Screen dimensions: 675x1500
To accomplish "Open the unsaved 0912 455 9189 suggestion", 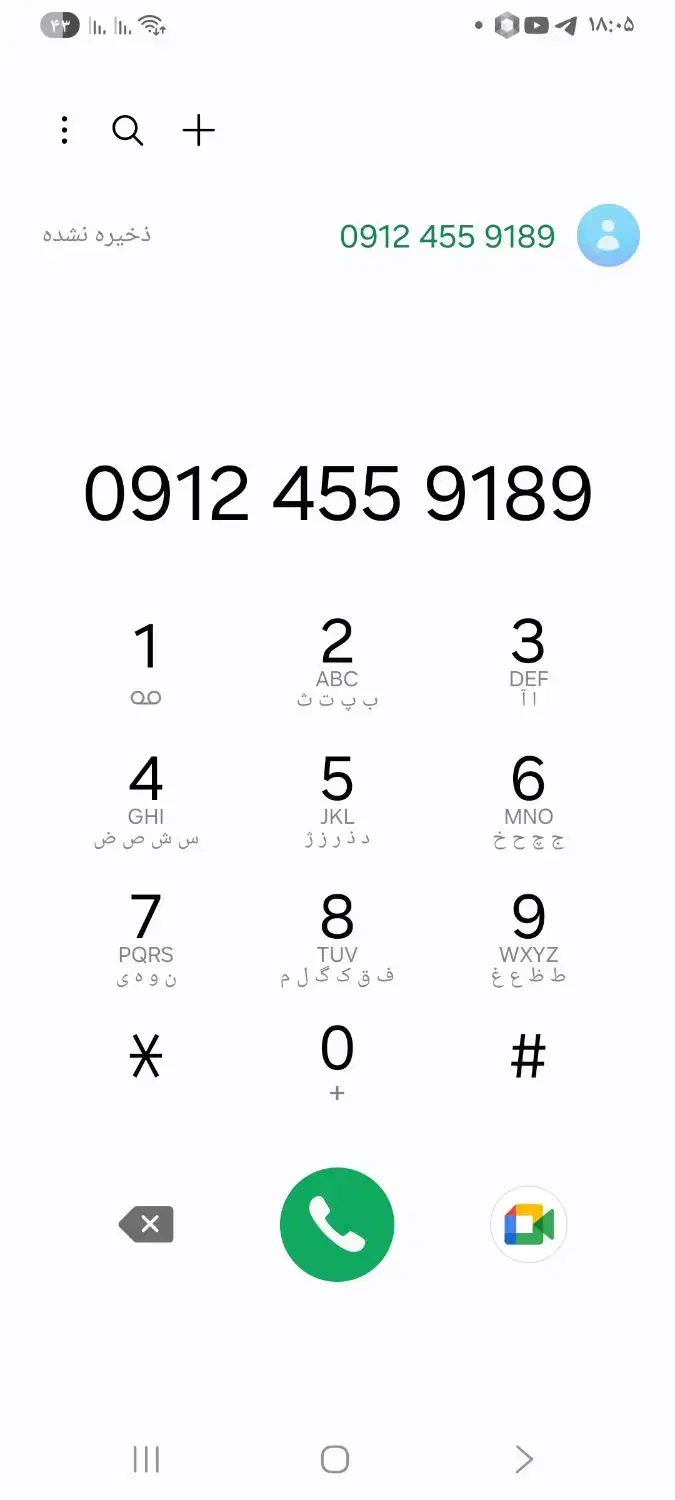I will click(x=447, y=236).
